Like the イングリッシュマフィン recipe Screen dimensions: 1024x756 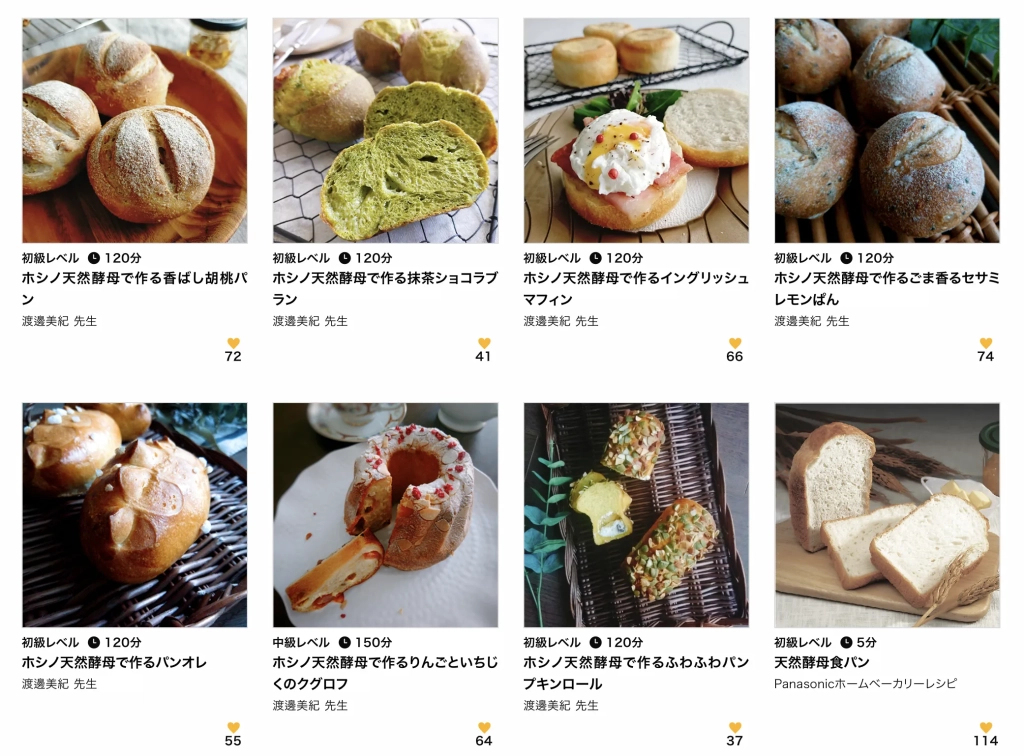pos(735,343)
